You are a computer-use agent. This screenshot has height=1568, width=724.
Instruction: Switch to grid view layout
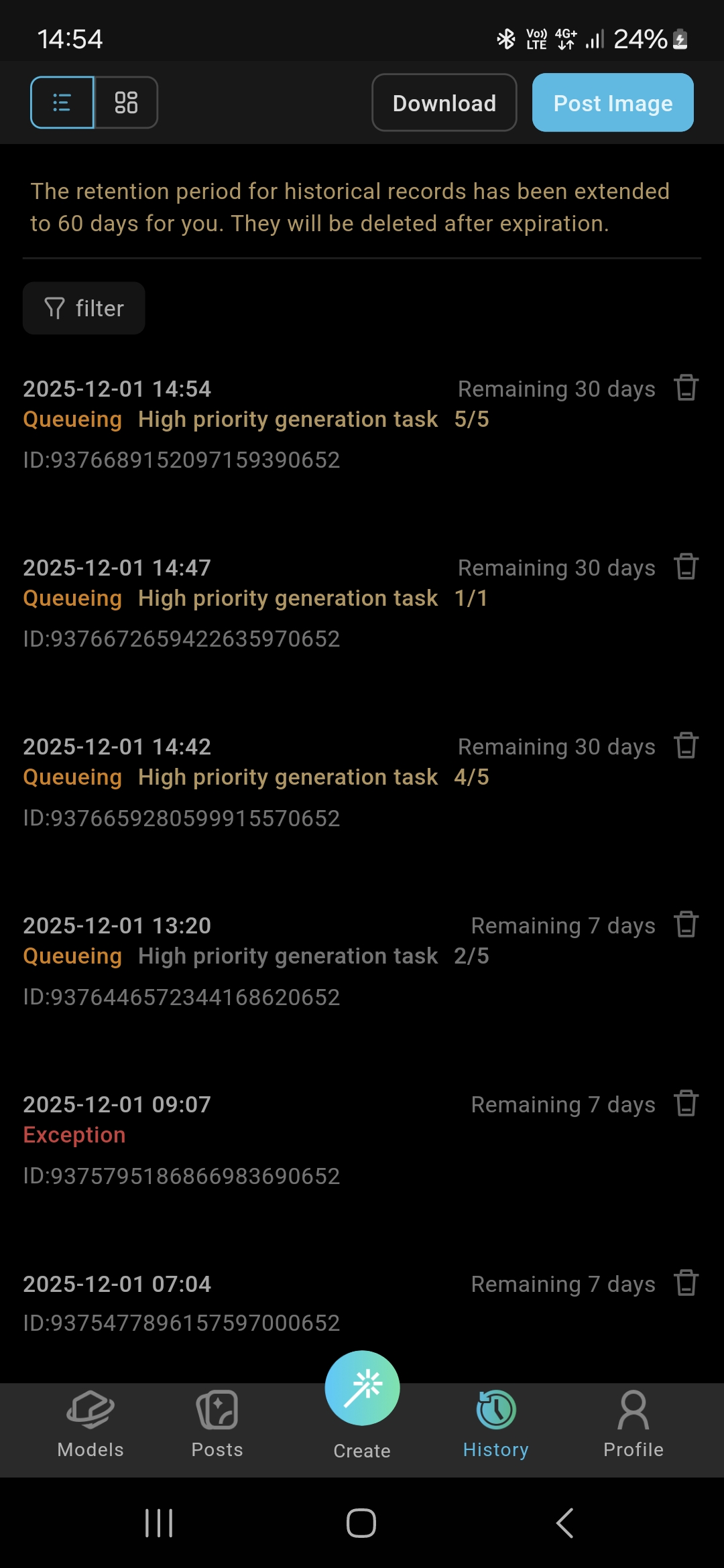(126, 103)
